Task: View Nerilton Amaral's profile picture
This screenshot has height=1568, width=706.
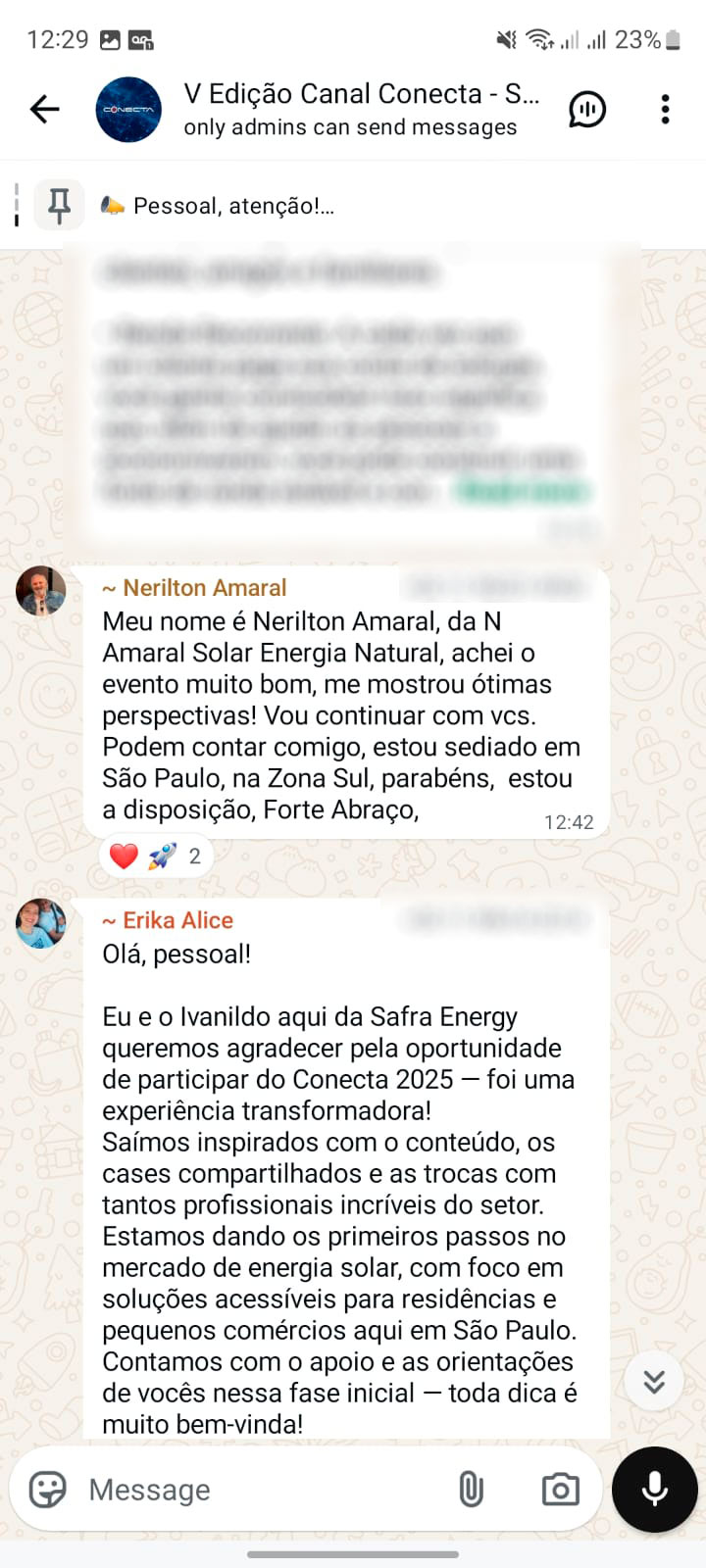Action: 40,591
